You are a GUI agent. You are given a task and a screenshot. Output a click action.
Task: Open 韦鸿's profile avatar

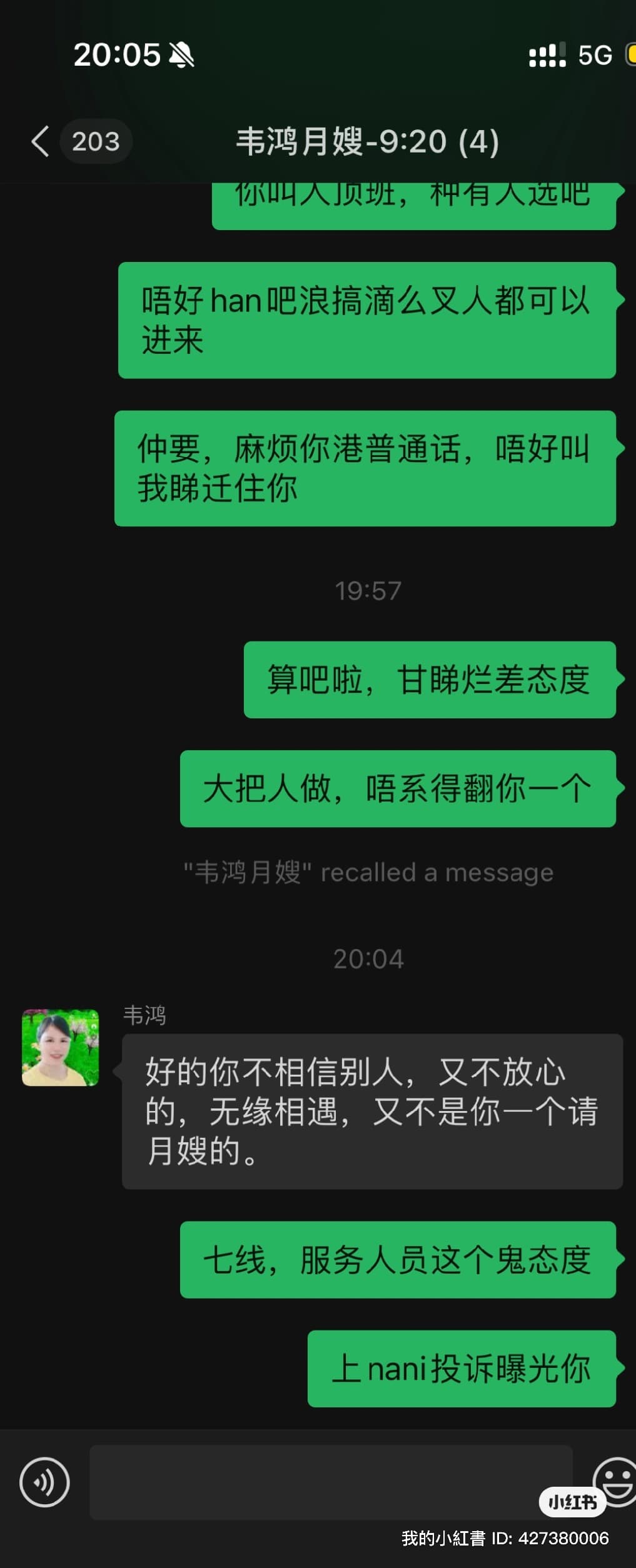pos(60,1047)
